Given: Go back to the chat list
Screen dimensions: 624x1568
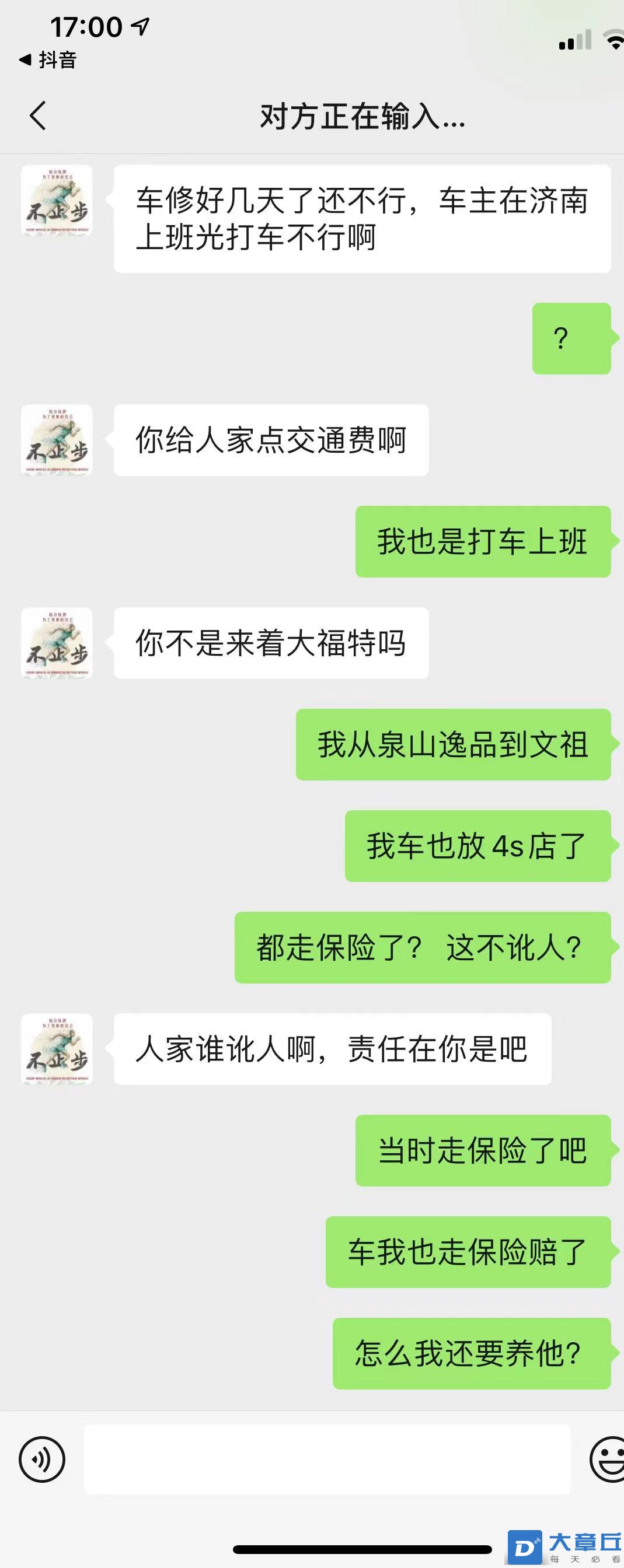Looking at the screenshot, I should pyautogui.click(x=38, y=116).
